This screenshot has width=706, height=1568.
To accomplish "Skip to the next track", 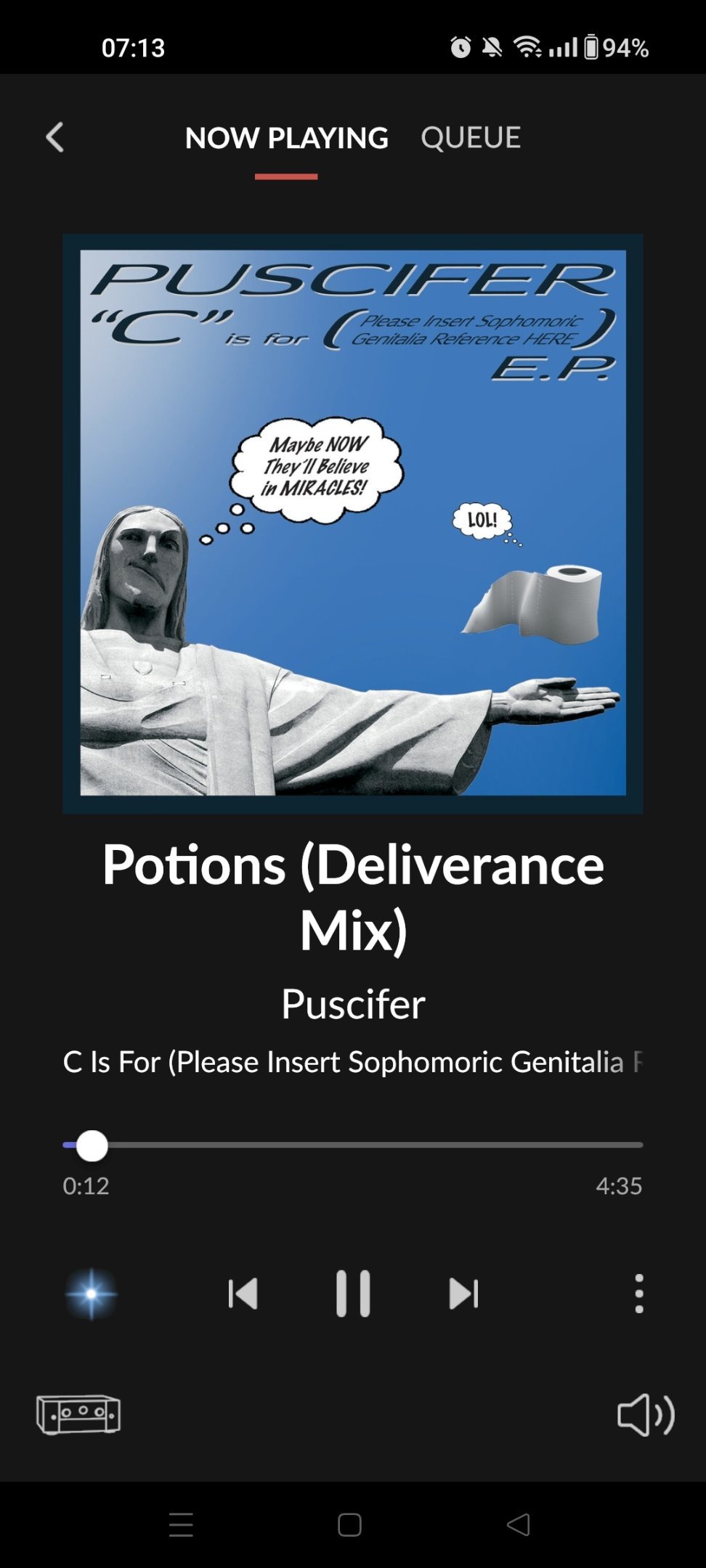I will click(463, 1294).
